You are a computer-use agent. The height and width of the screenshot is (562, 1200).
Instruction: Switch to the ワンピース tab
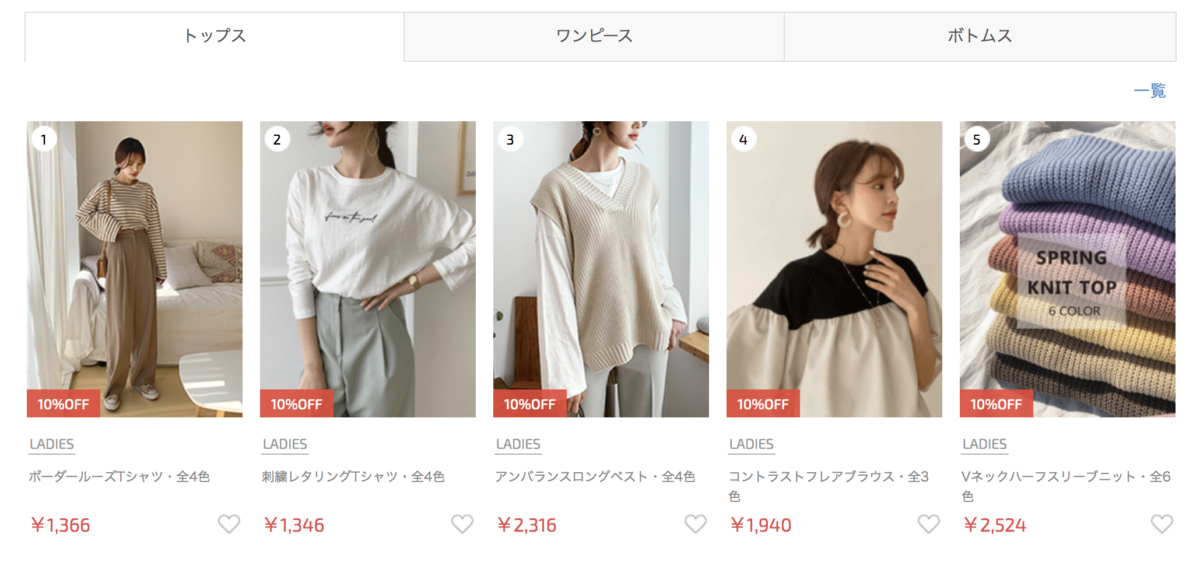click(x=594, y=36)
